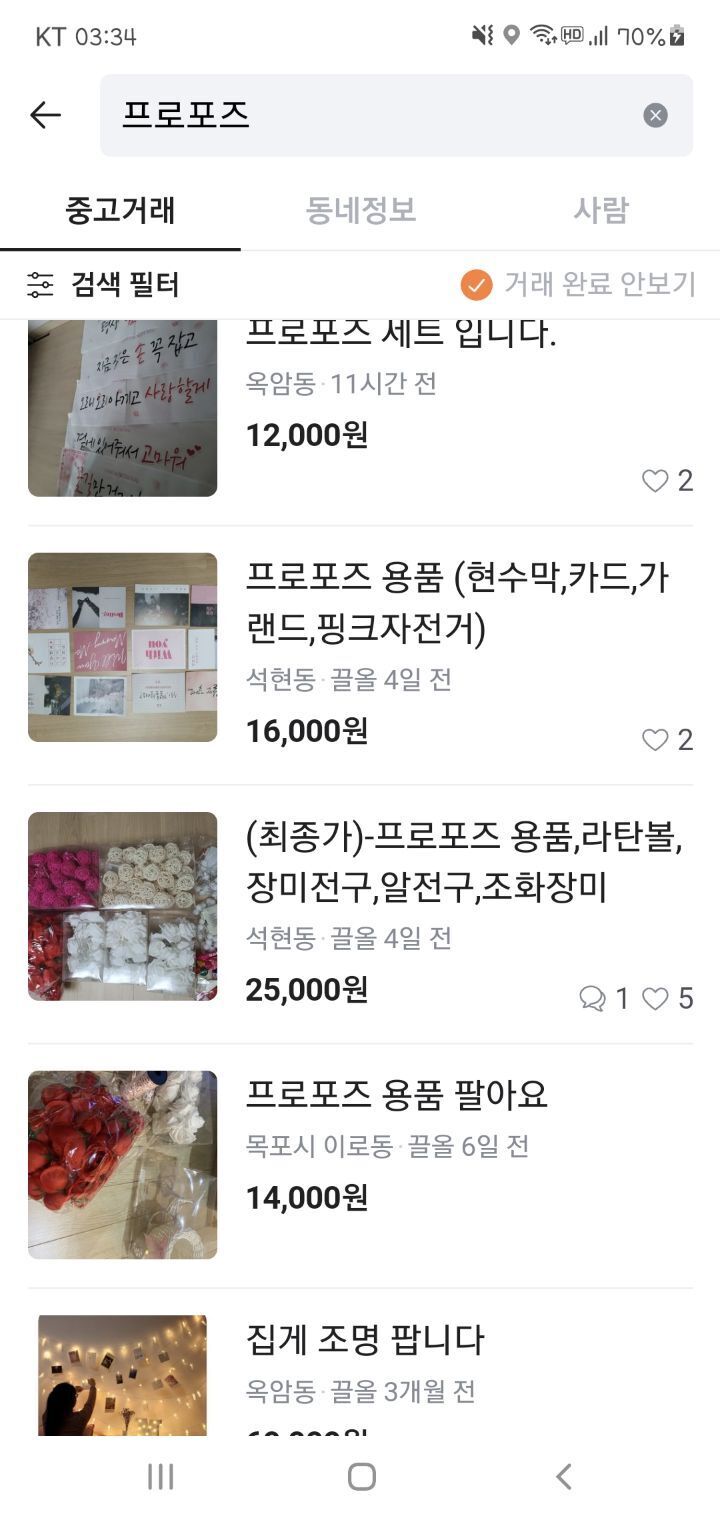Open the 검색 필터 options

point(103,285)
